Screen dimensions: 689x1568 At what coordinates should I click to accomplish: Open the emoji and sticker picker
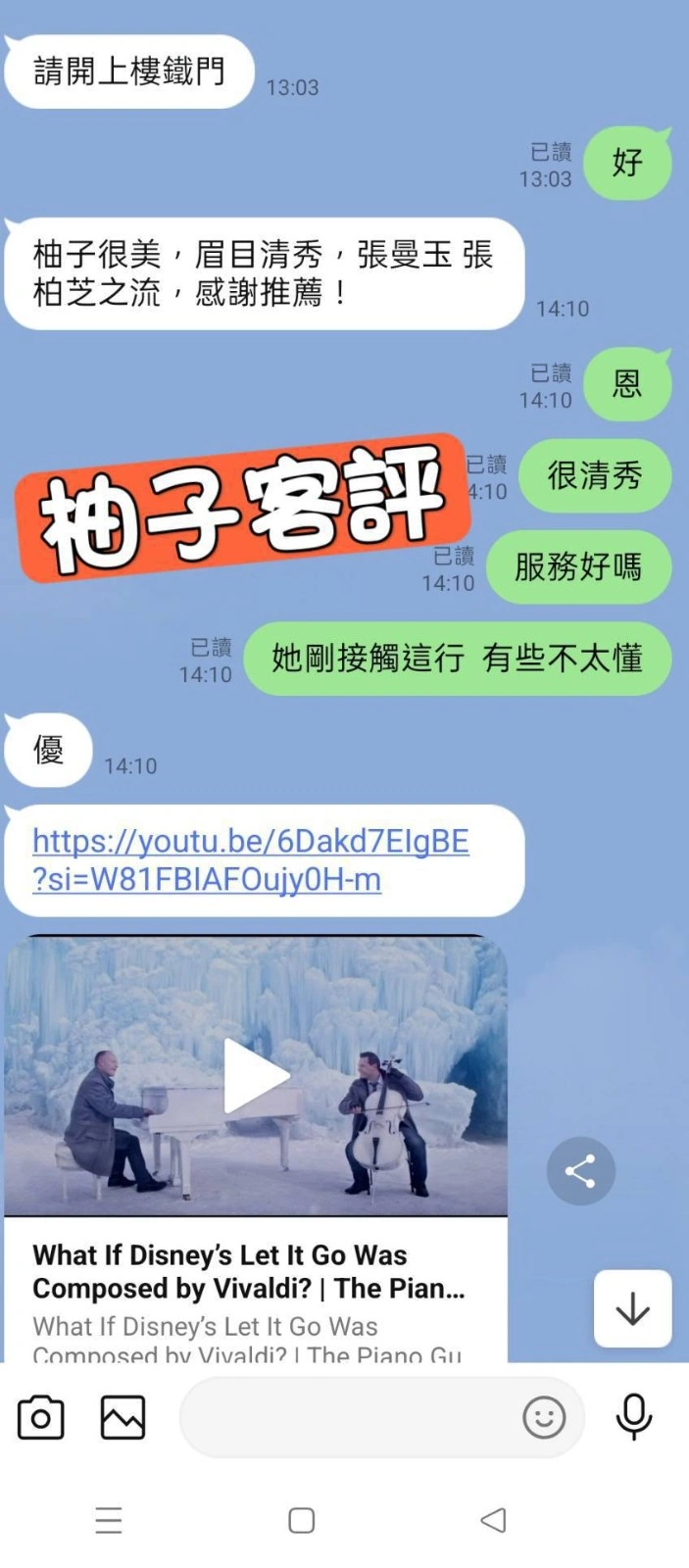click(544, 1417)
